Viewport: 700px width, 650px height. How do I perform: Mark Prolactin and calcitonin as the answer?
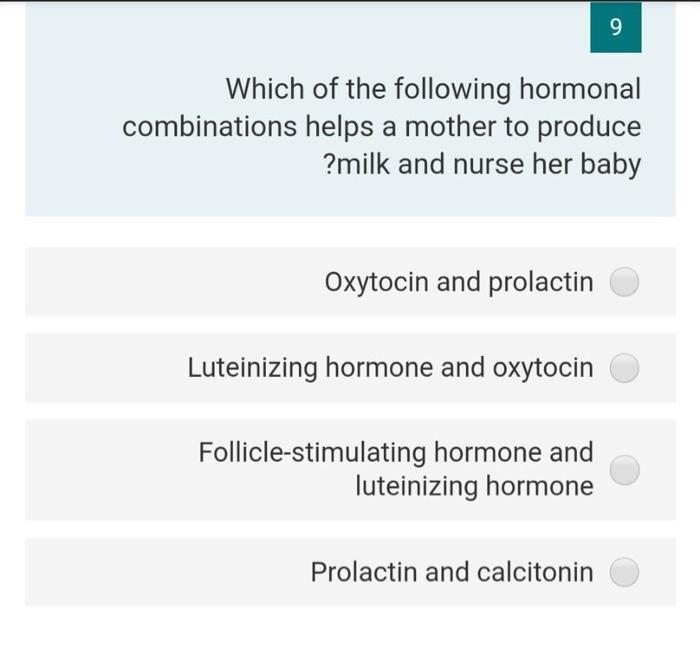coord(624,572)
